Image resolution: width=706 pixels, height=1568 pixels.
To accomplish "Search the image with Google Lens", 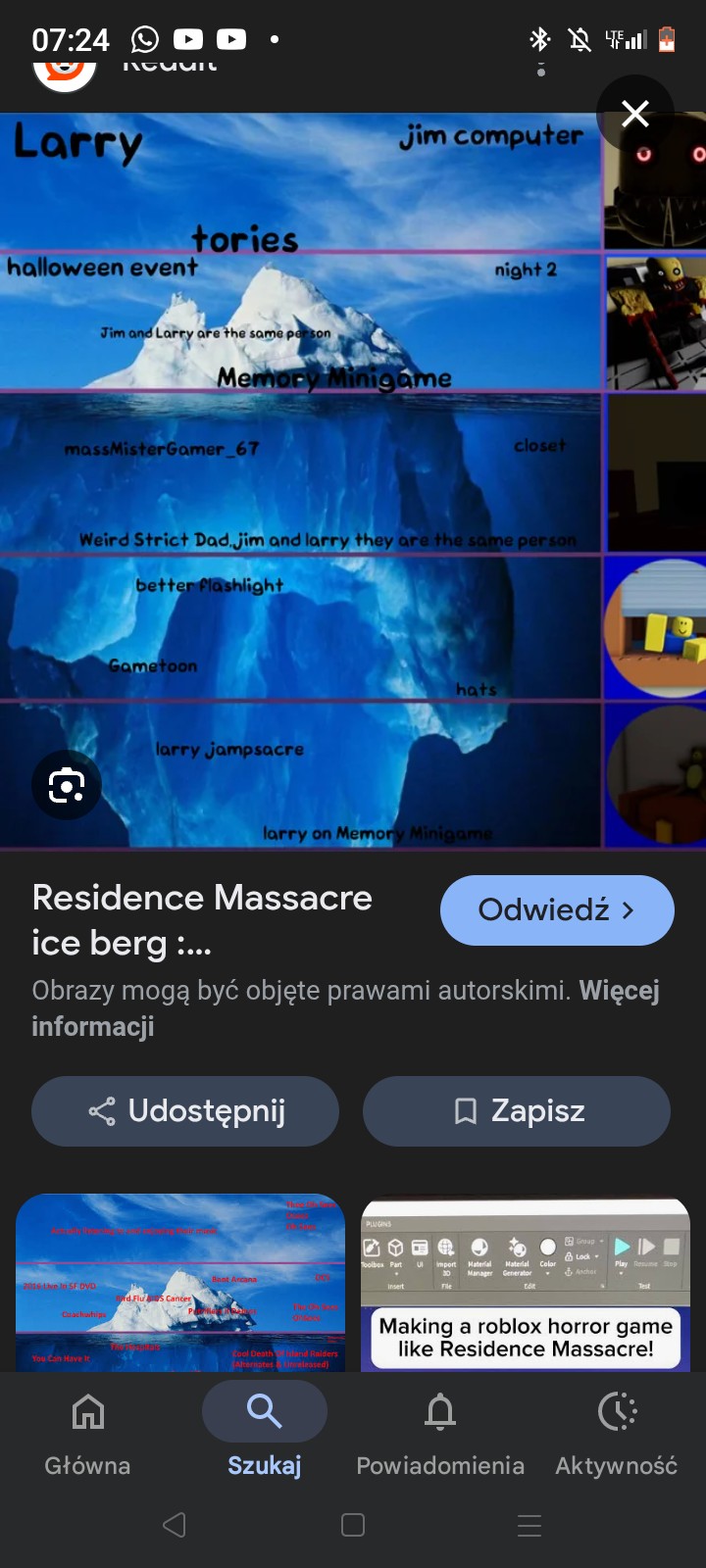I will coord(67,785).
